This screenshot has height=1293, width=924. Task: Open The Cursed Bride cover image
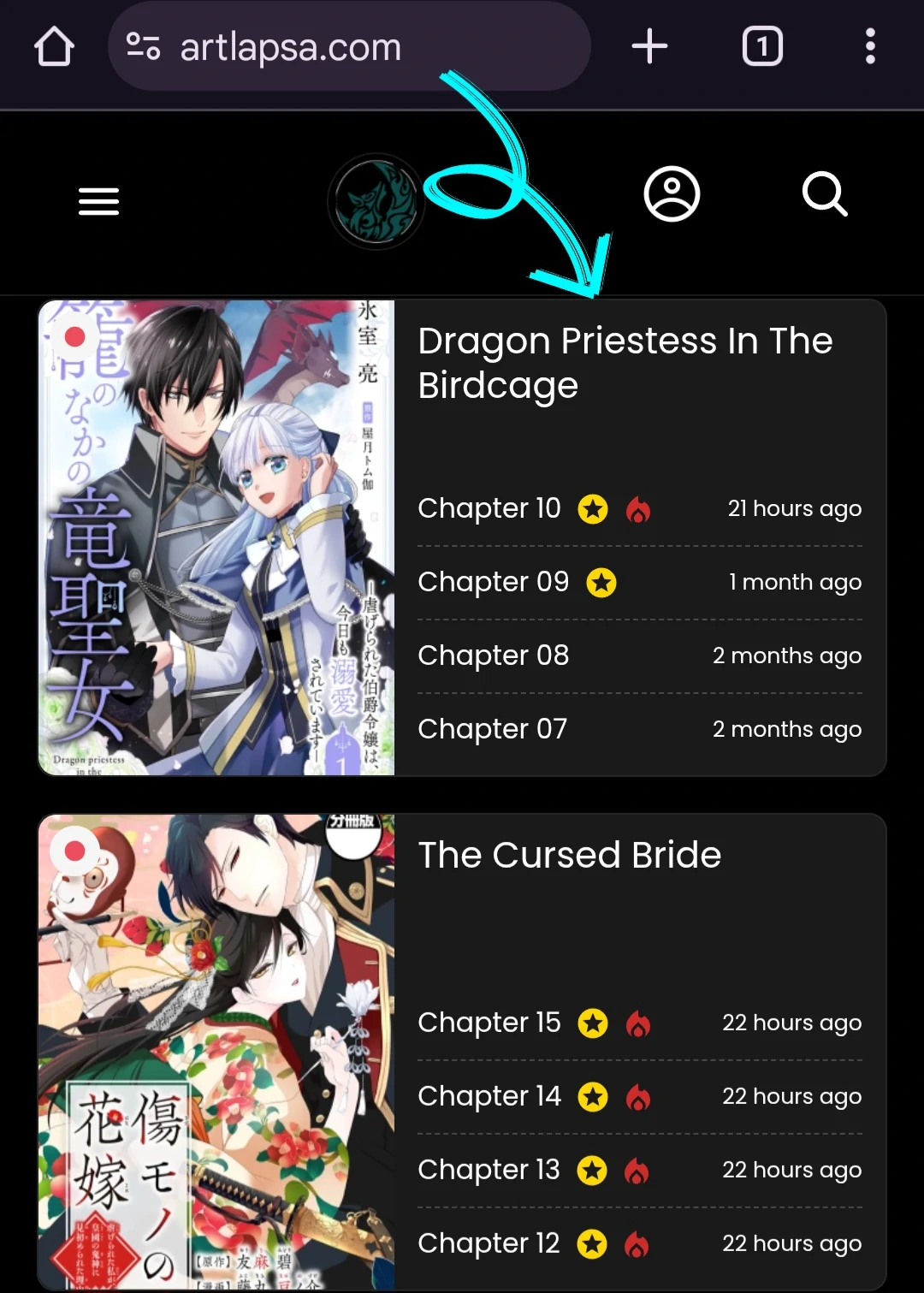(x=216, y=1052)
